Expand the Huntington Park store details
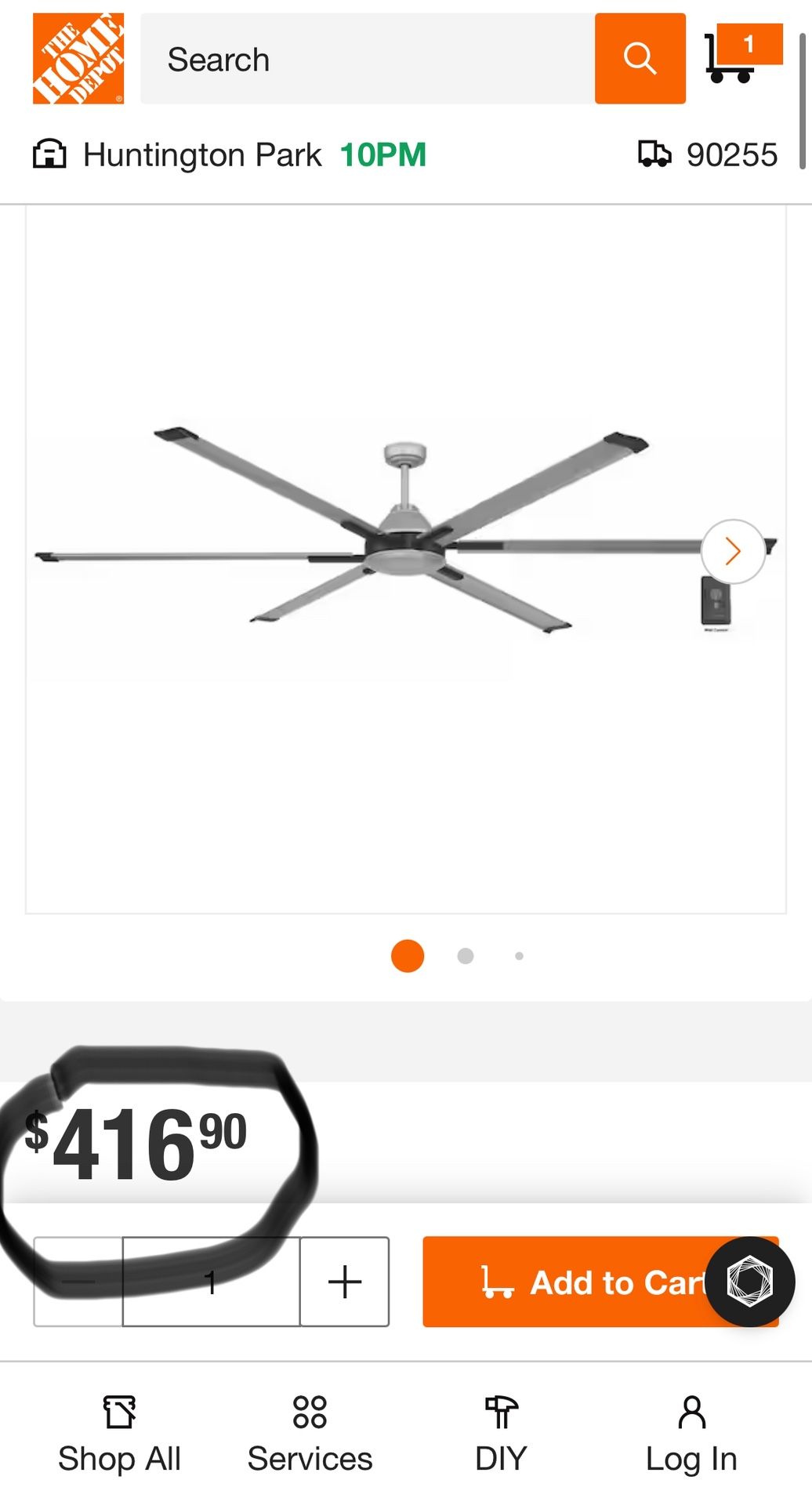Viewport: 812px width, 1505px height. coord(202,154)
